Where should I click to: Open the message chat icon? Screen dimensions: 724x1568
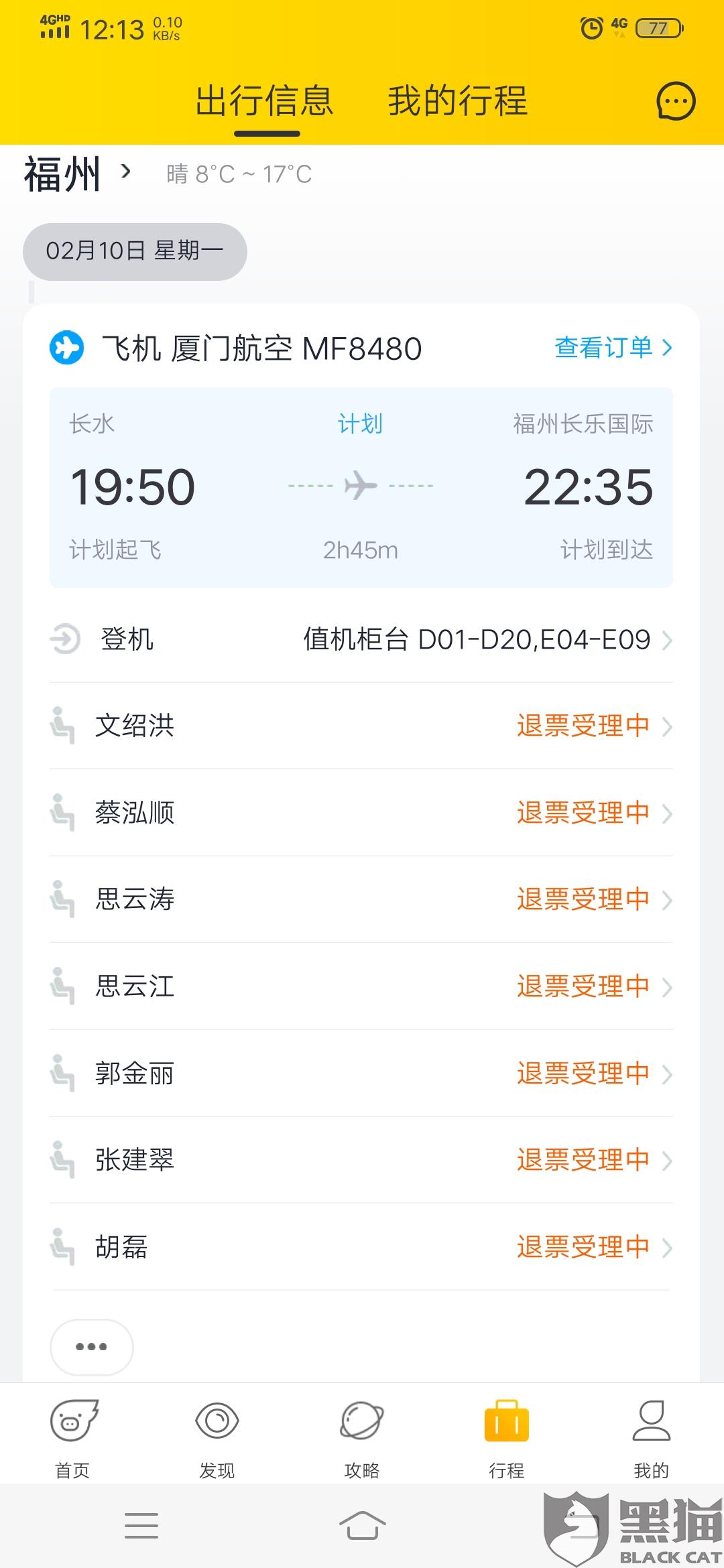pos(675,102)
